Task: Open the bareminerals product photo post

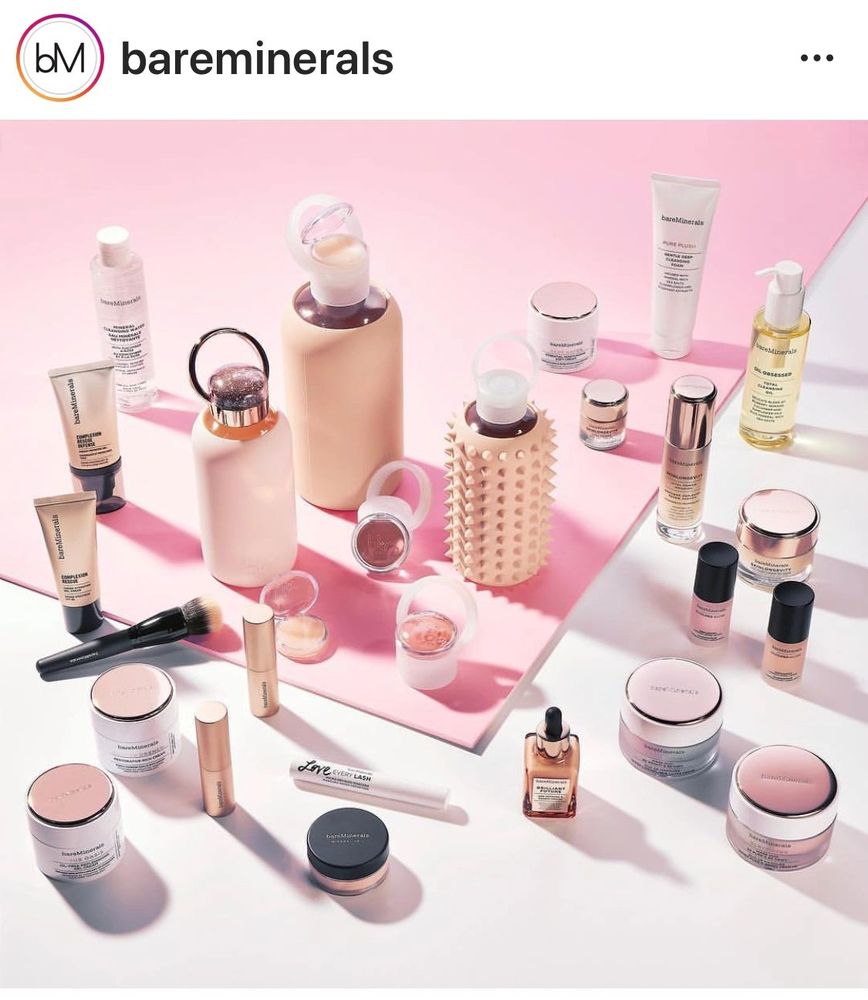Action: 434,560
